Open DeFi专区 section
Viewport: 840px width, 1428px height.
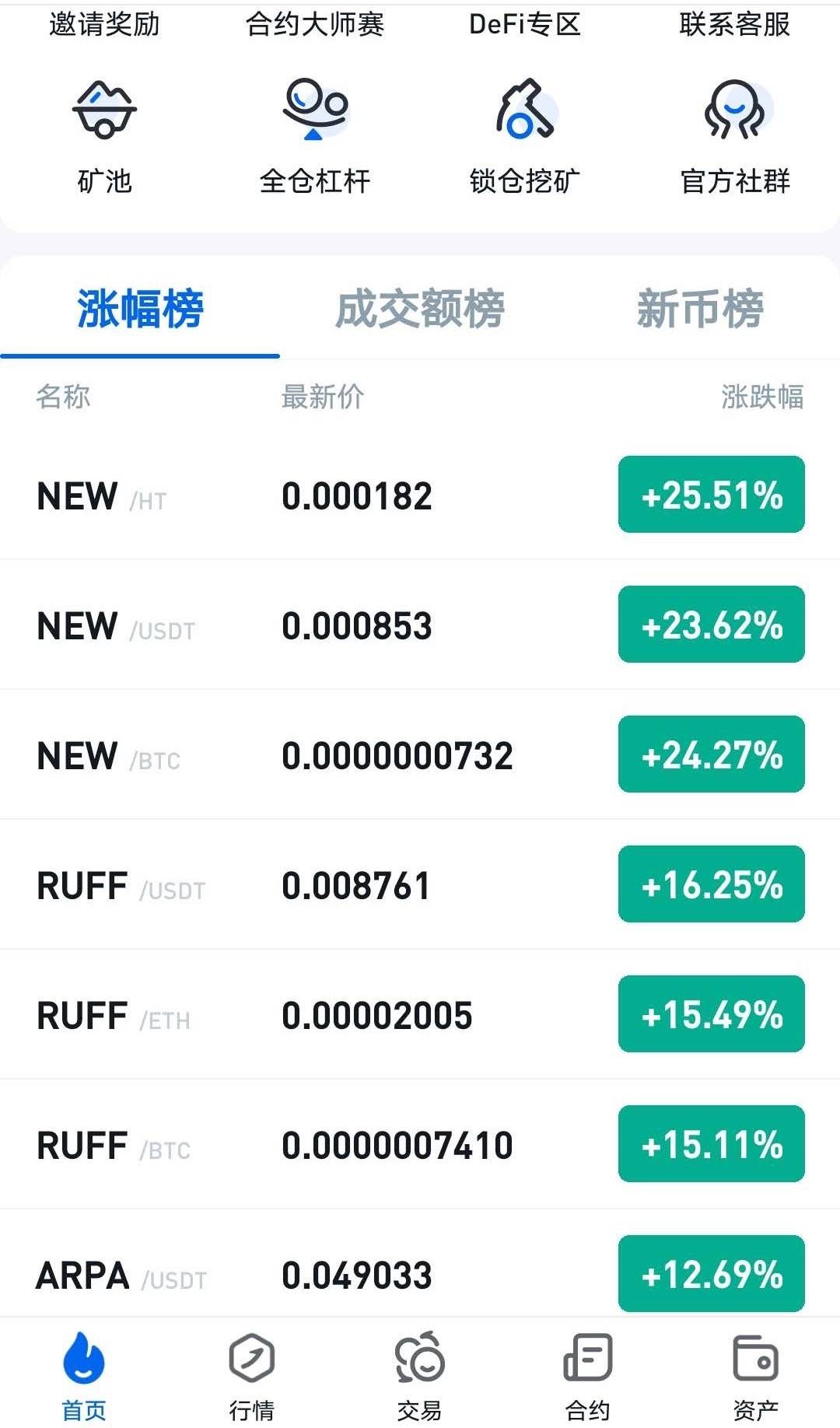(x=525, y=25)
